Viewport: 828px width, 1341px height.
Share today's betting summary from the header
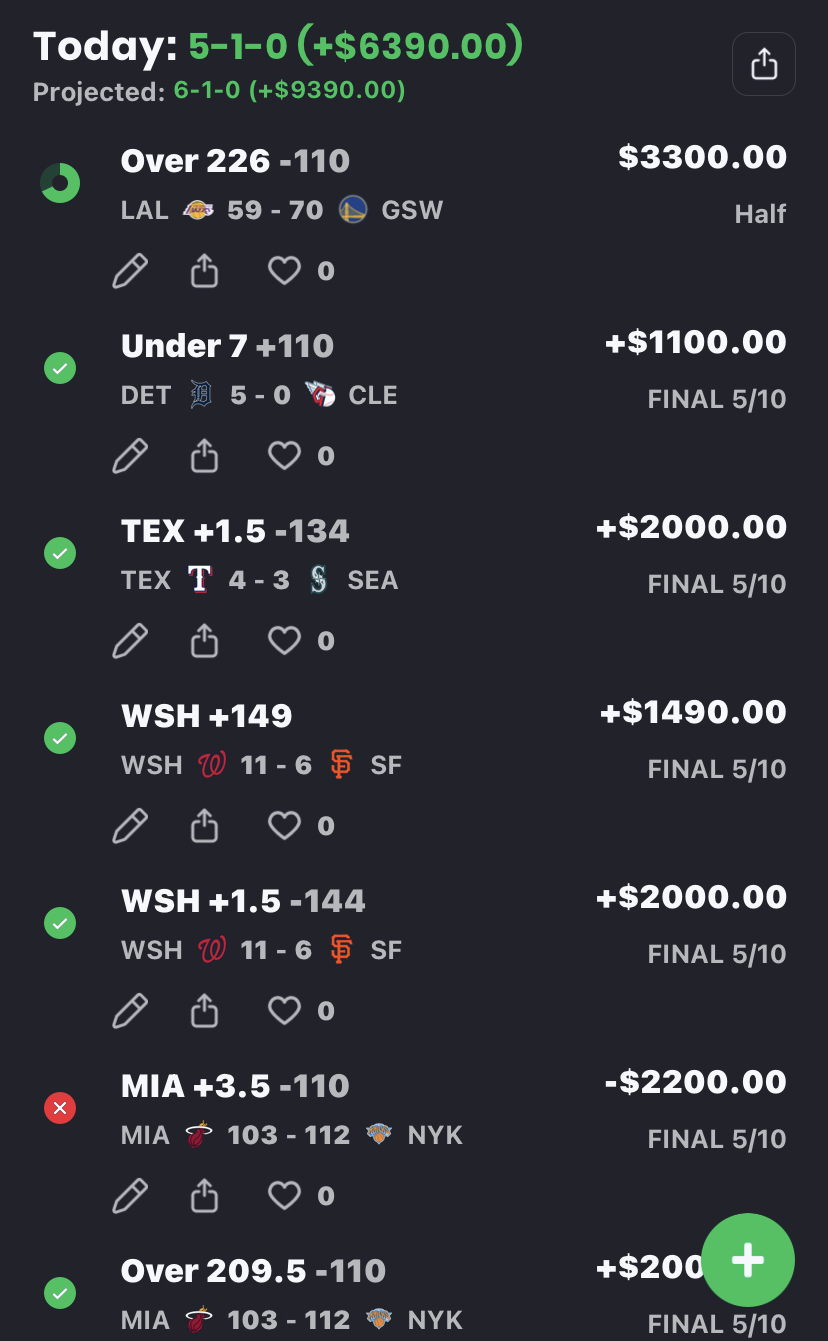tap(763, 64)
